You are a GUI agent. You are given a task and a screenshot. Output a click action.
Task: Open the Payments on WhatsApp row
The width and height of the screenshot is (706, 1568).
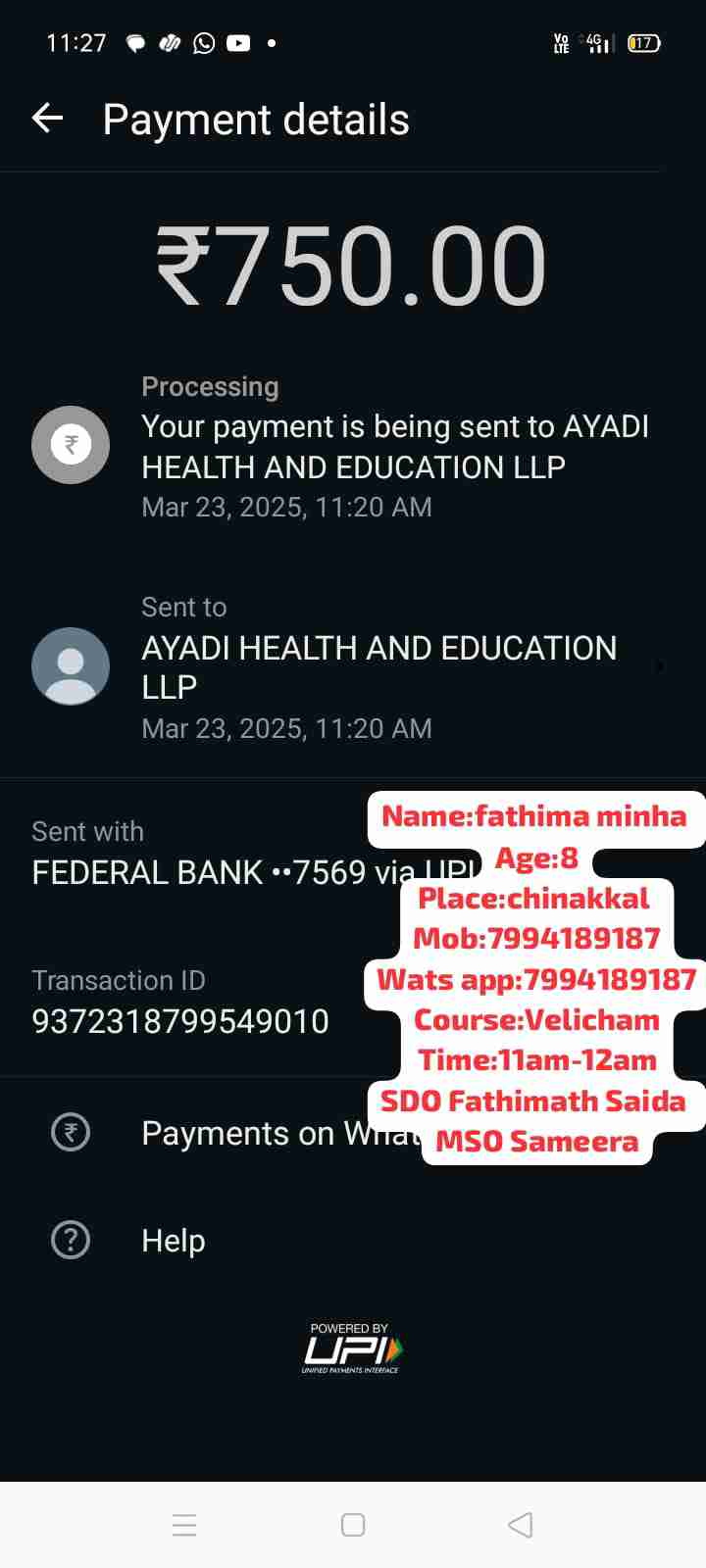(275, 1134)
